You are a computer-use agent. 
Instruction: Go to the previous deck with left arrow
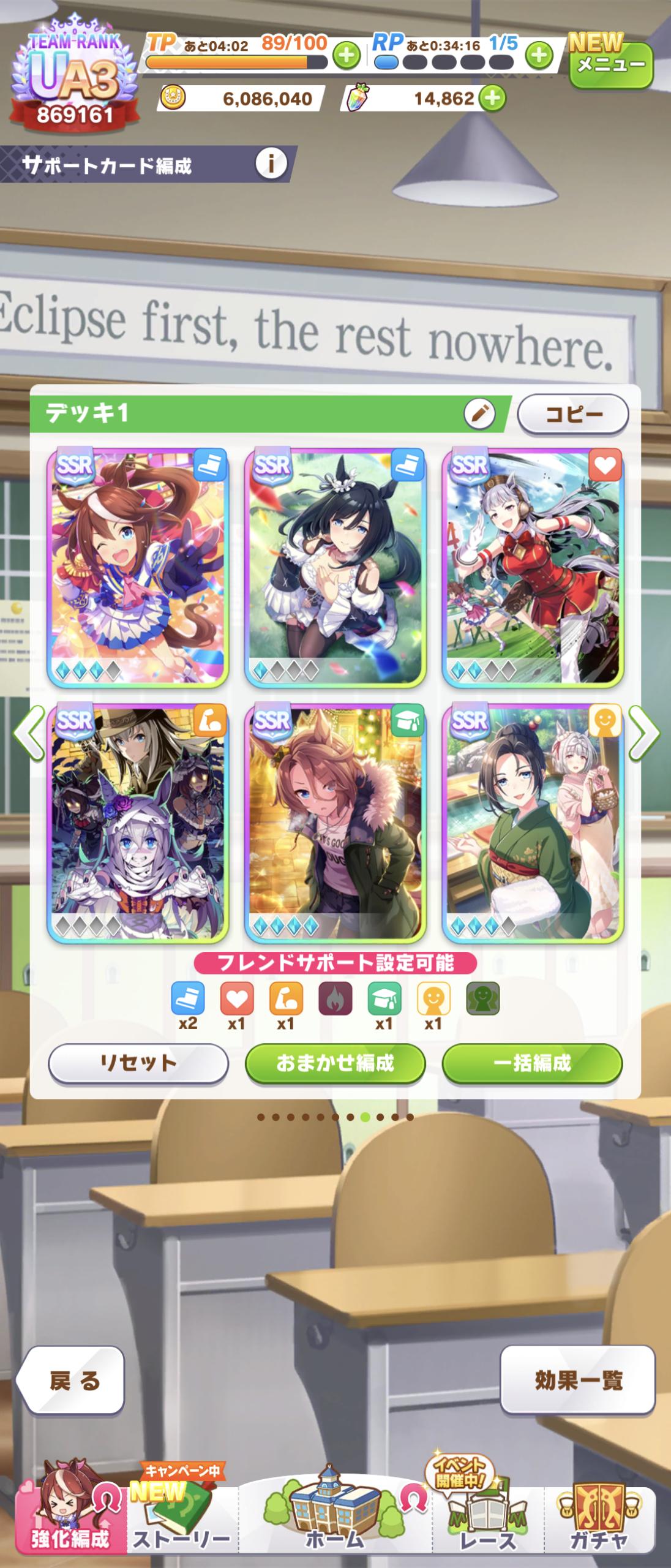coord(28,733)
